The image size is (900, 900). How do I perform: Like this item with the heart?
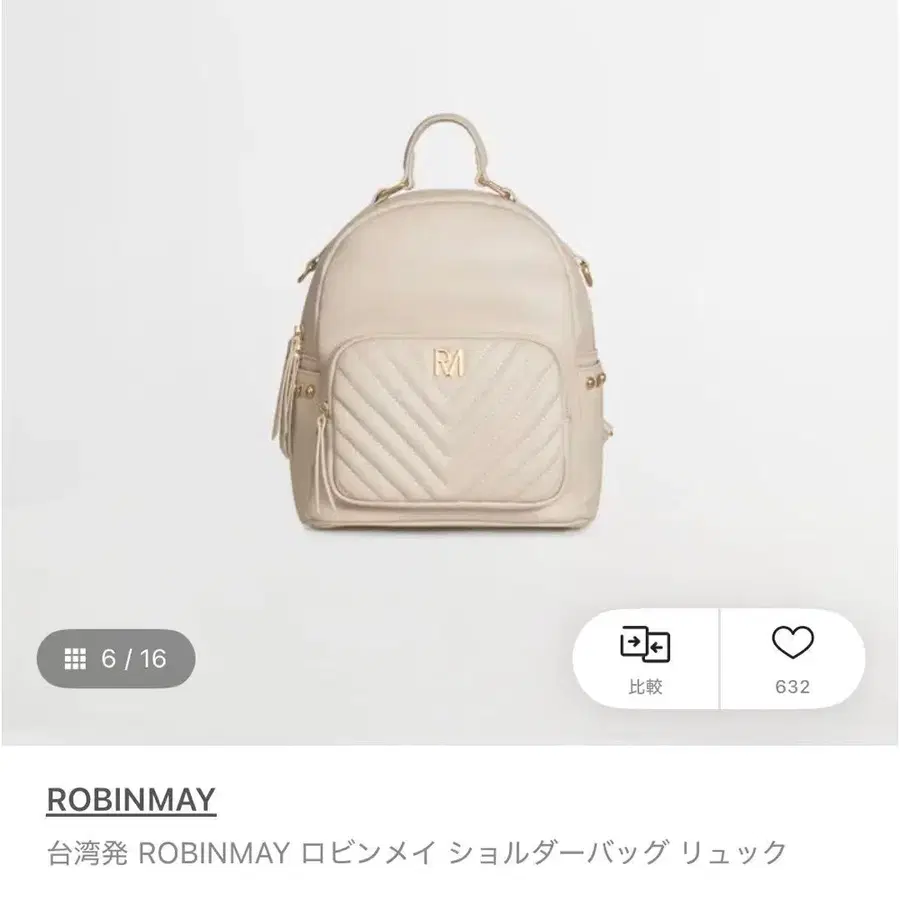(793, 659)
